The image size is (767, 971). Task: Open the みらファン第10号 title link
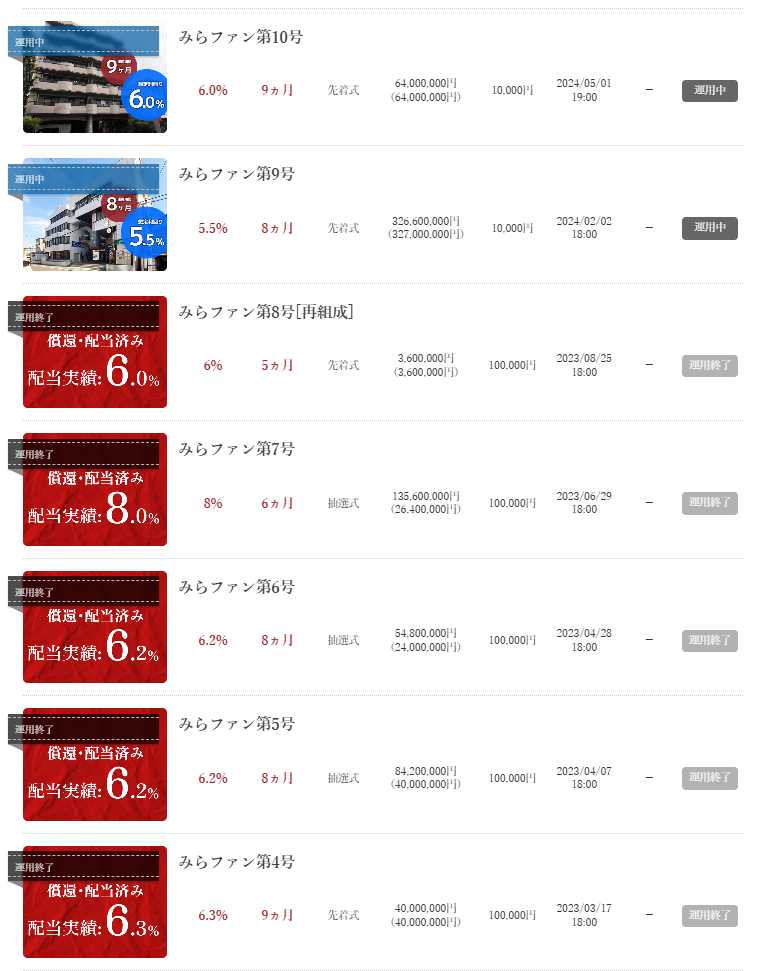[241, 37]
